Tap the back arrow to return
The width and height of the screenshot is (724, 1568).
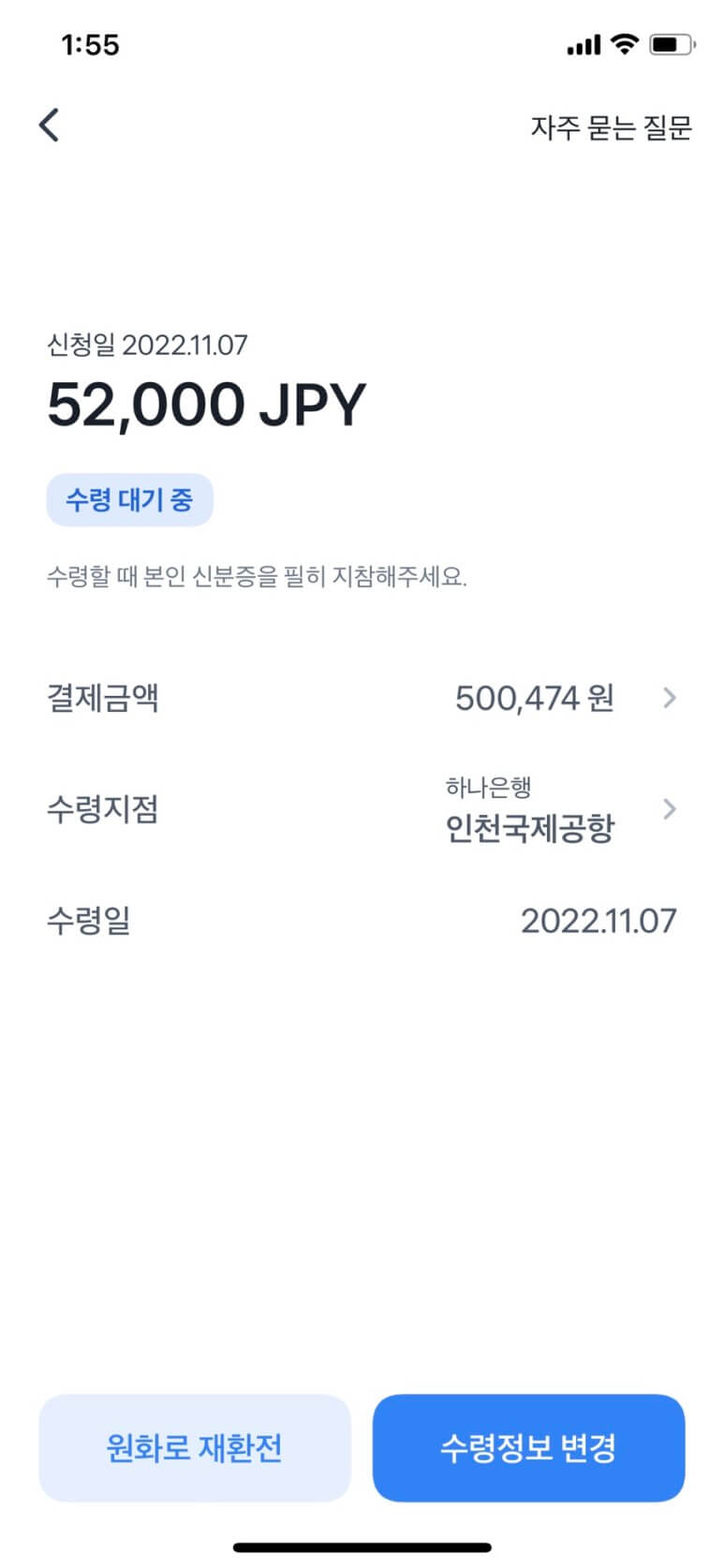pos(49,124)
